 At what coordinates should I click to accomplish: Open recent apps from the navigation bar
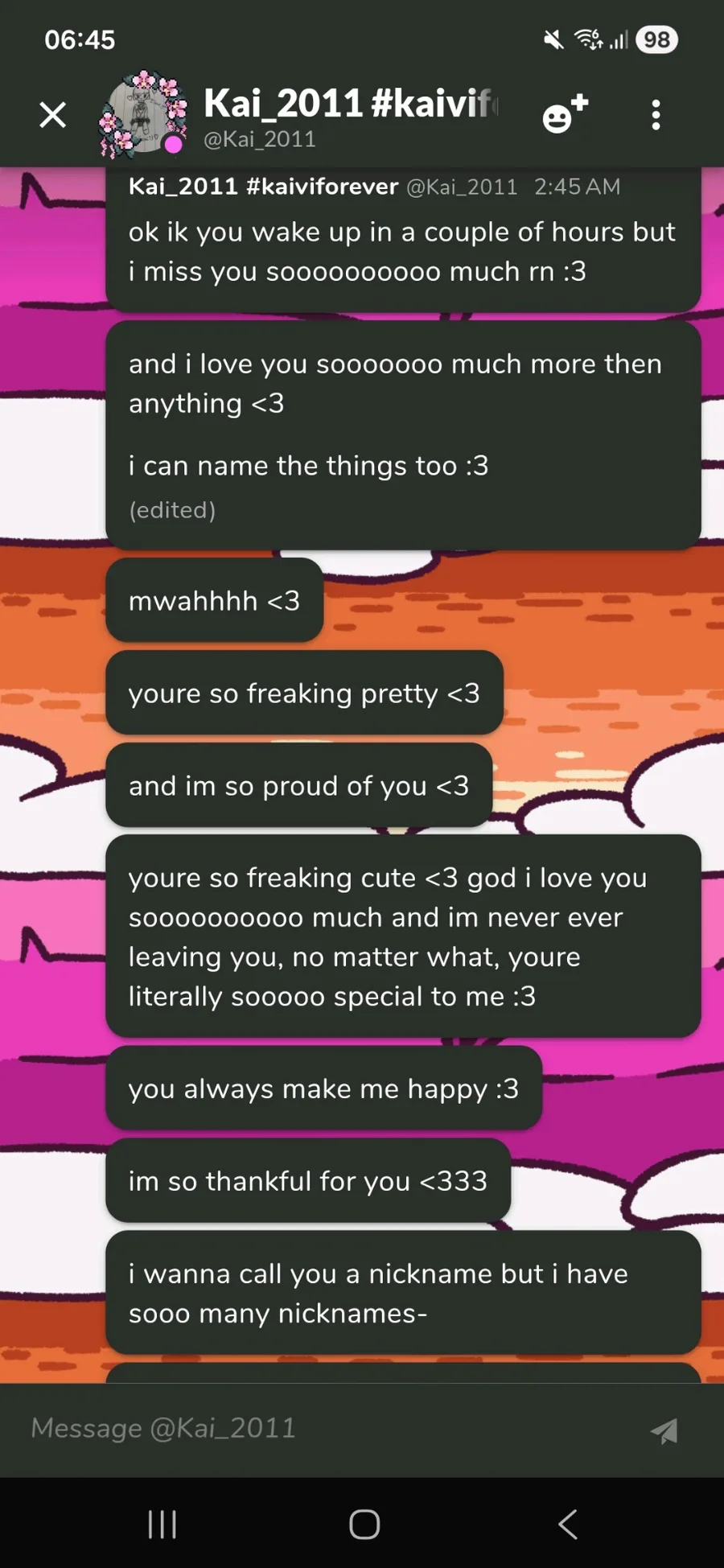tap(162, 1524)
